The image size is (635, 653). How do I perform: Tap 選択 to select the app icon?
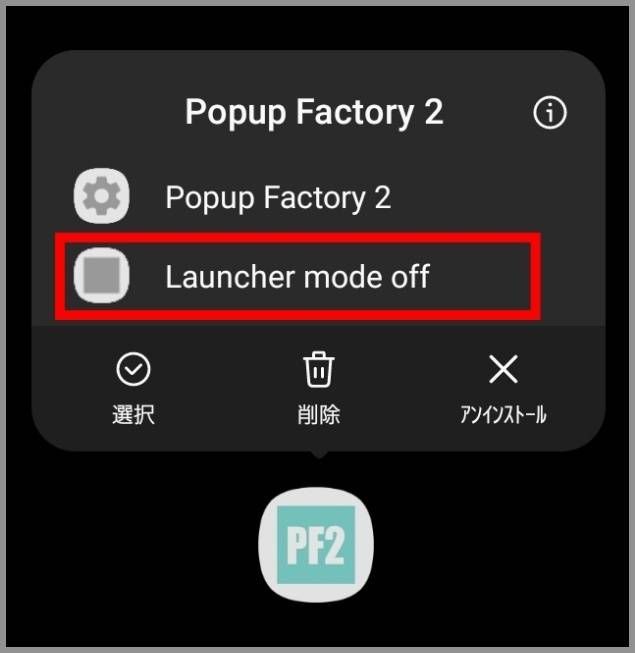[133, 389]
